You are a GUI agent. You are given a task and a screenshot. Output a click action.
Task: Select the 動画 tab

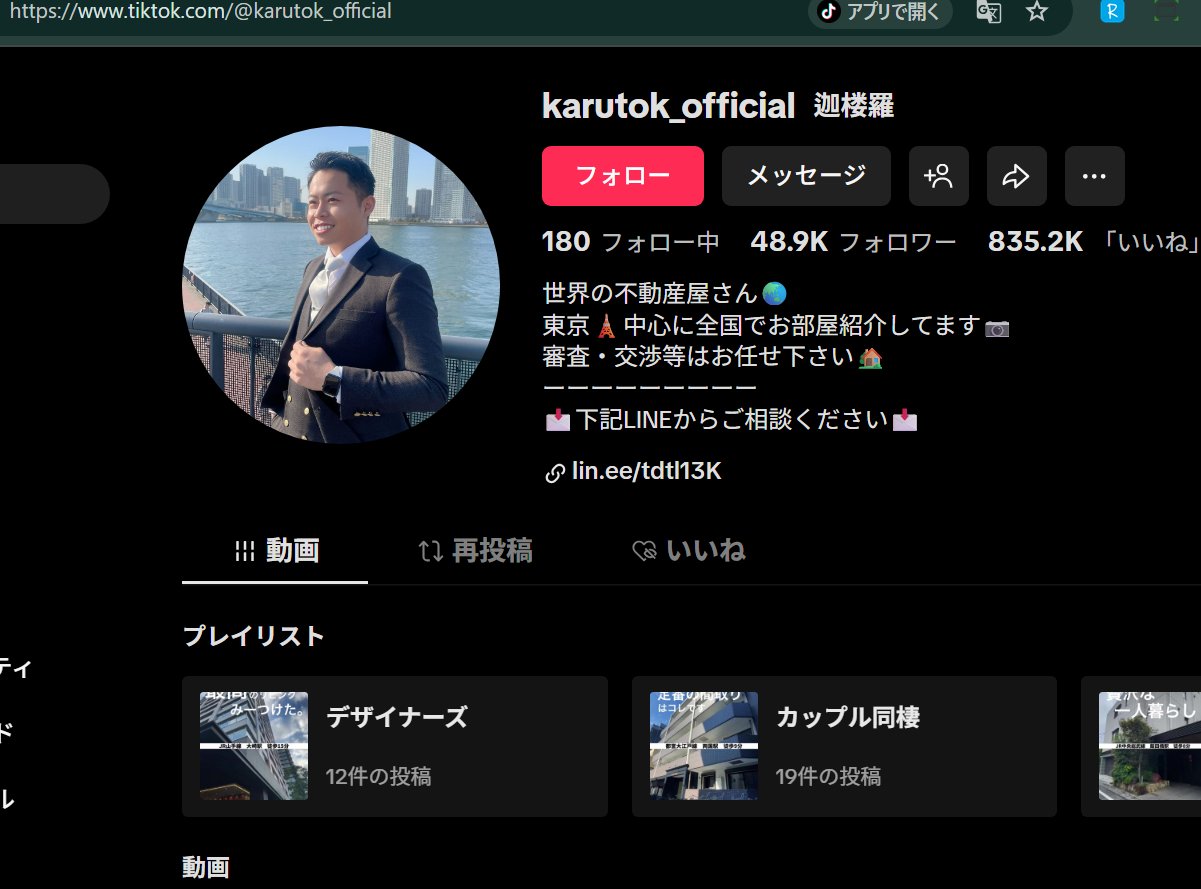click(276, 551)
